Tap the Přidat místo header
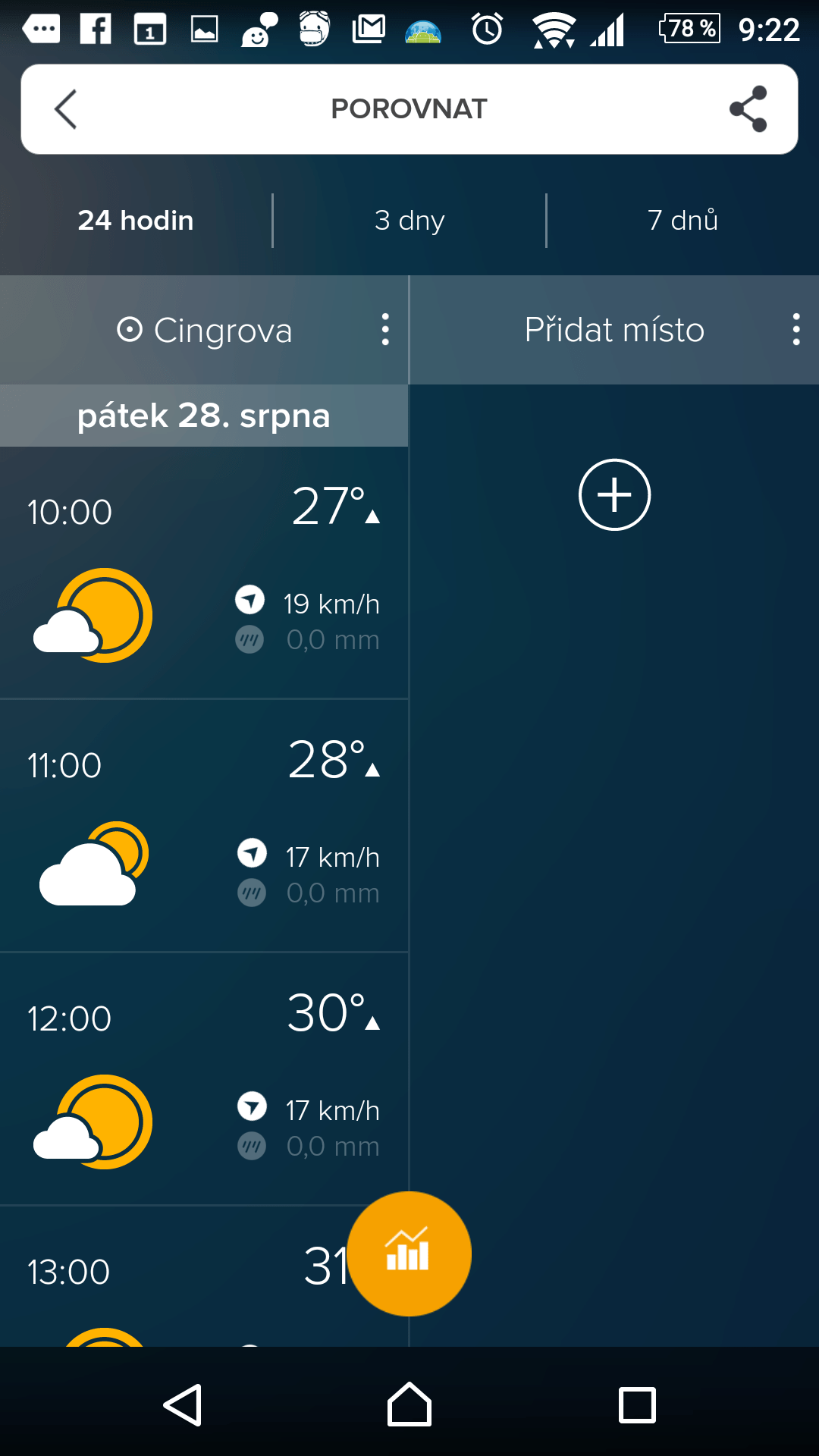 pos(614,330)
